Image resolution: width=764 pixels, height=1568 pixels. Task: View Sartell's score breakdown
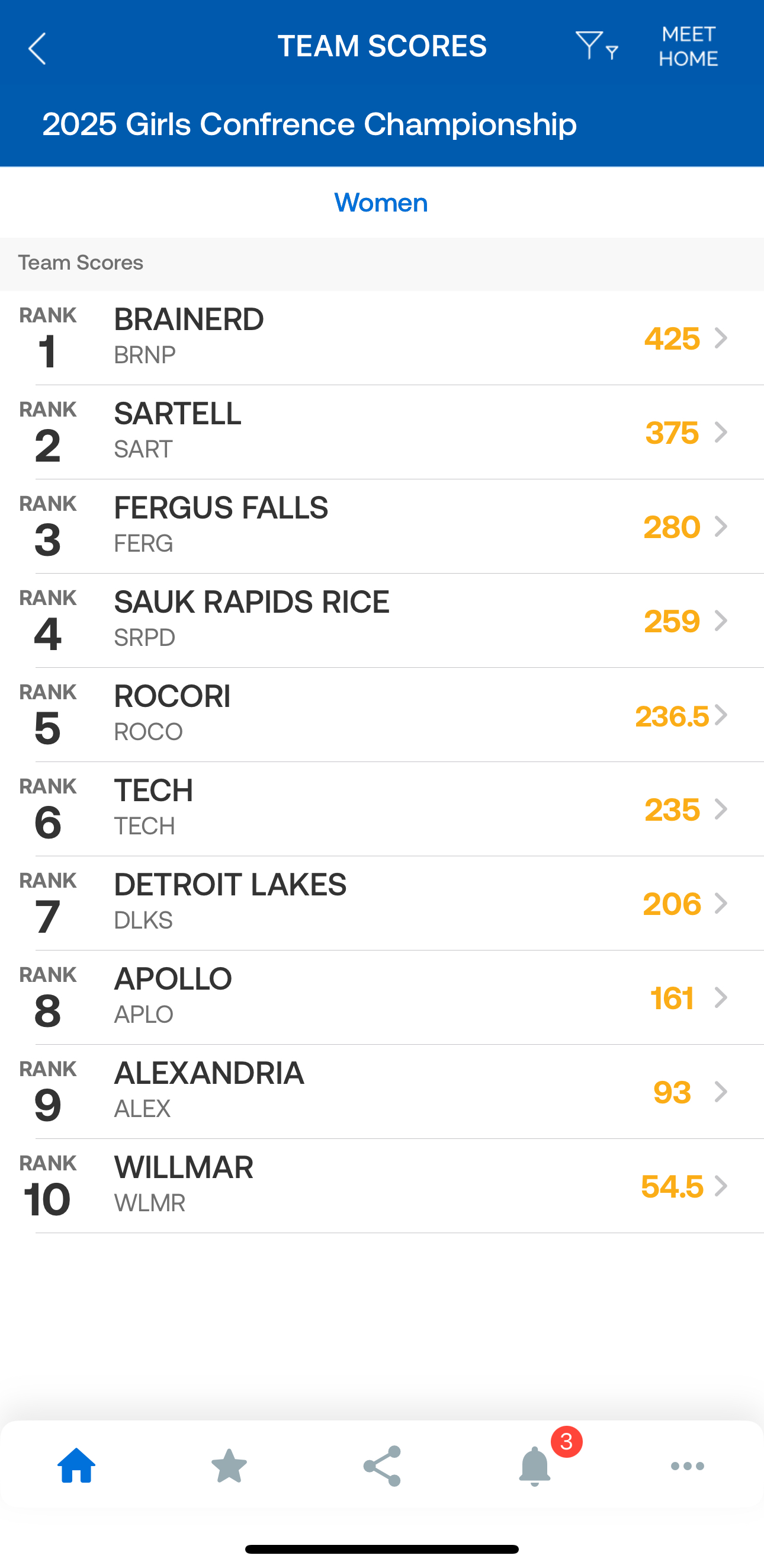pos(382,432)
